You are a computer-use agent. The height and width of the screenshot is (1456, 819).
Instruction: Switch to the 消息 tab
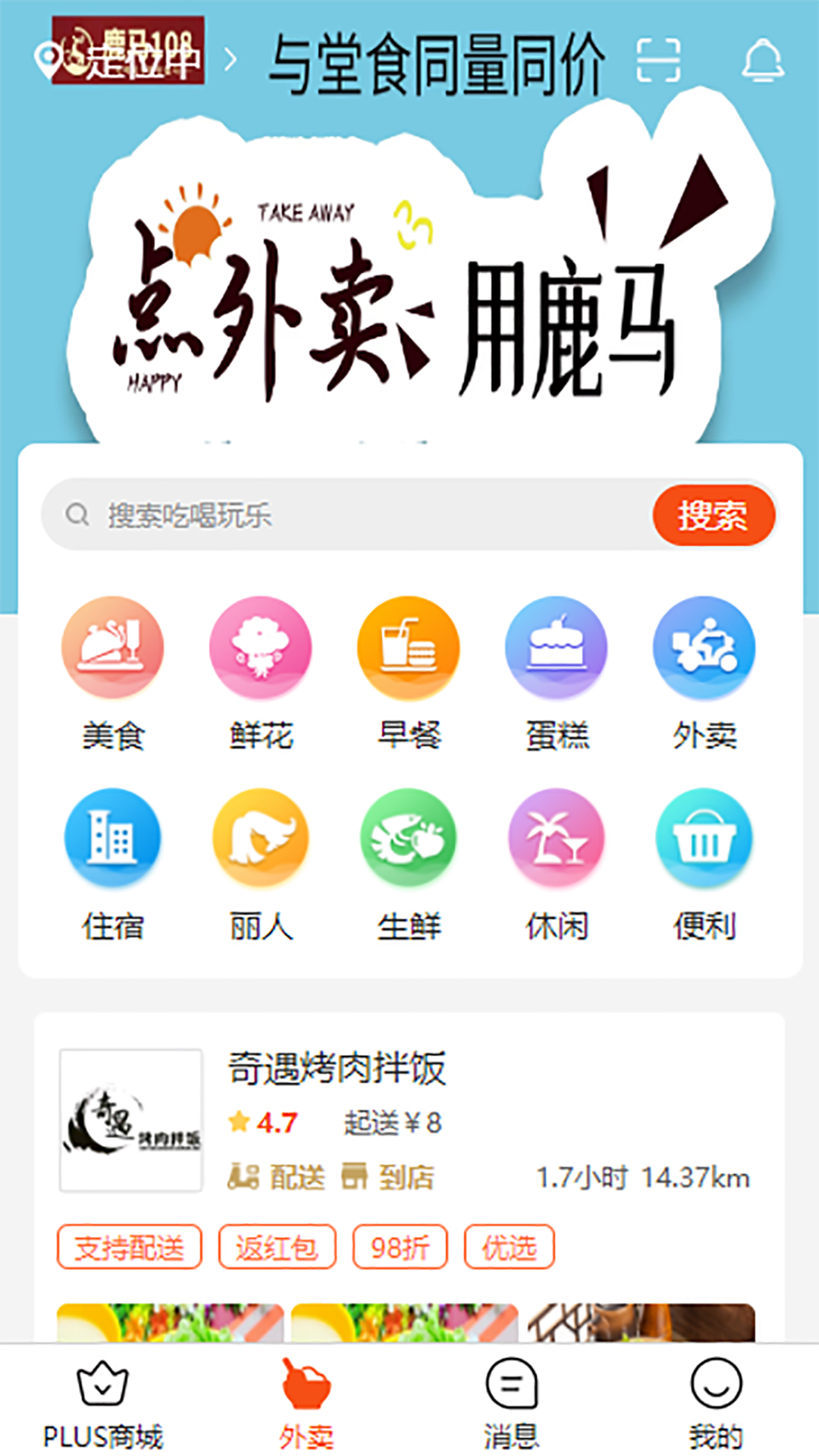(511, 1403)
